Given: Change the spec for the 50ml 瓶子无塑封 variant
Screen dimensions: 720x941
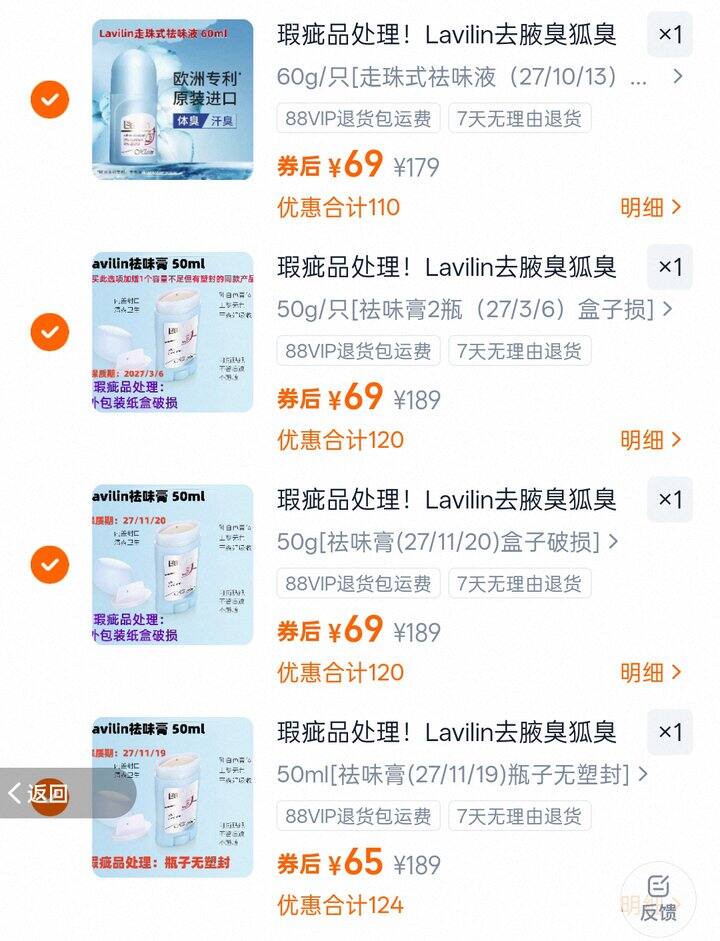Looking at the screenshot, I should pyautogui.click(x=463, y=774).
